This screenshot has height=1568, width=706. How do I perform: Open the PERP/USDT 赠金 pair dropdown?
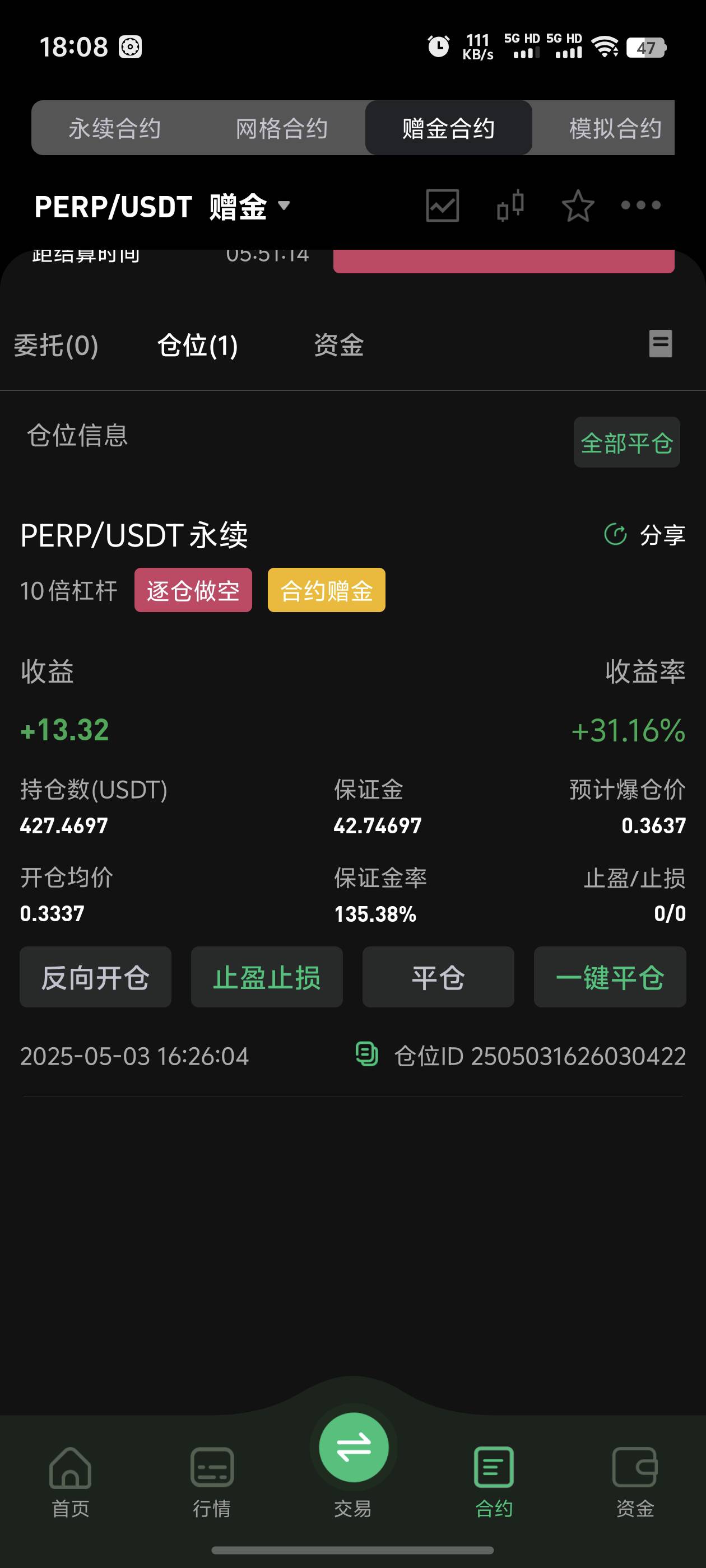[x=162, y=206]
